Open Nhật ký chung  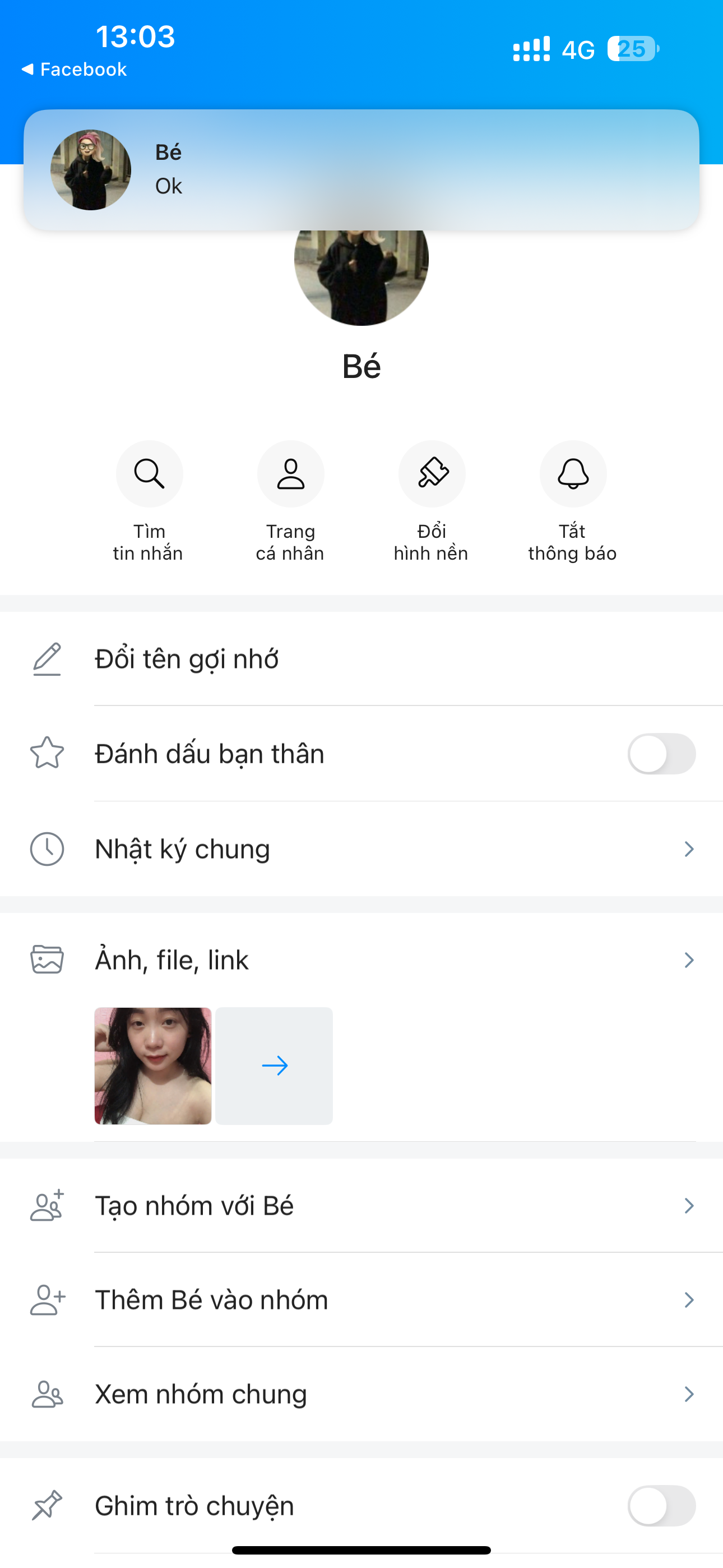361,849
